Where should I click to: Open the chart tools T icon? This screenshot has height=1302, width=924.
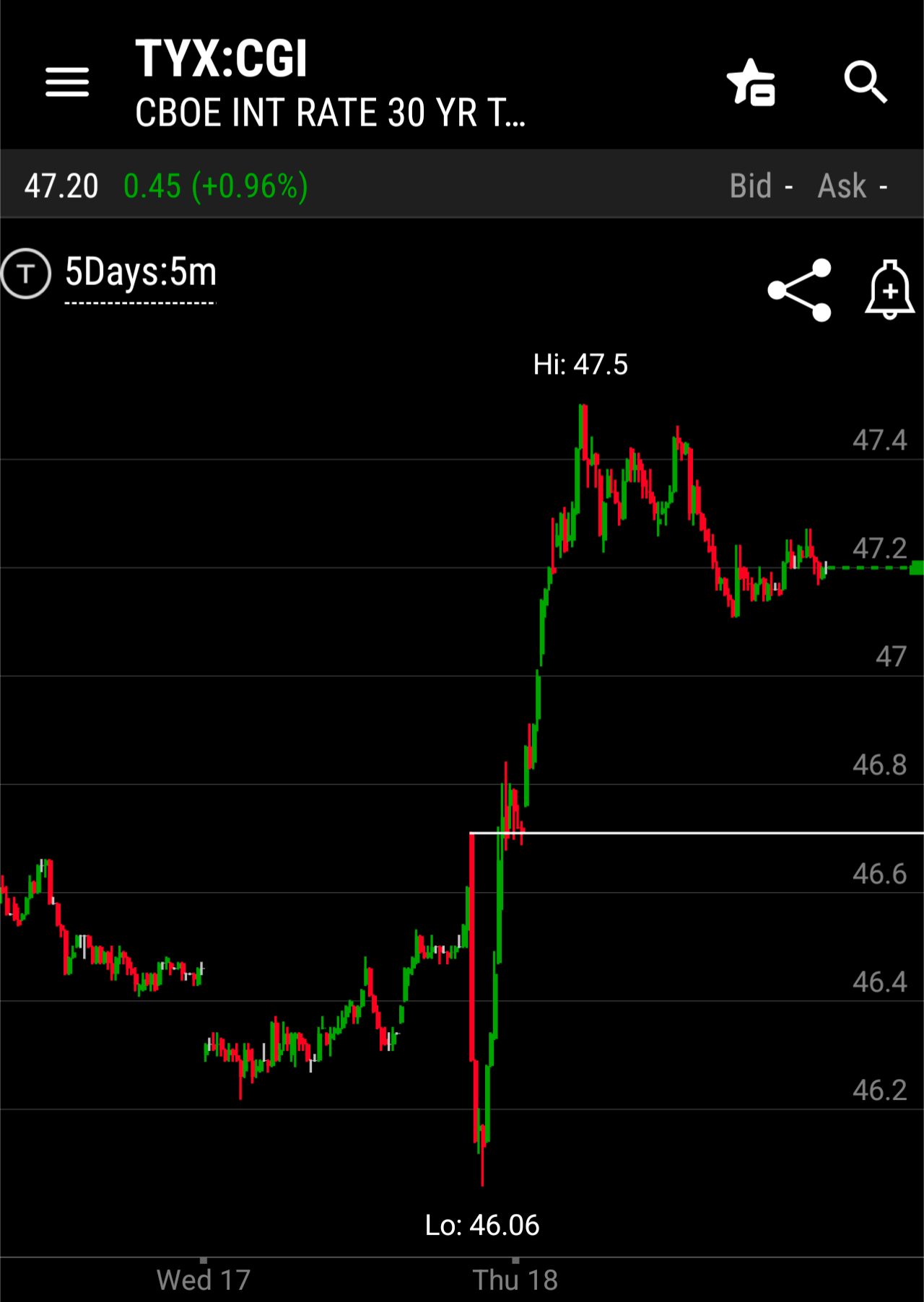[26, 274]
